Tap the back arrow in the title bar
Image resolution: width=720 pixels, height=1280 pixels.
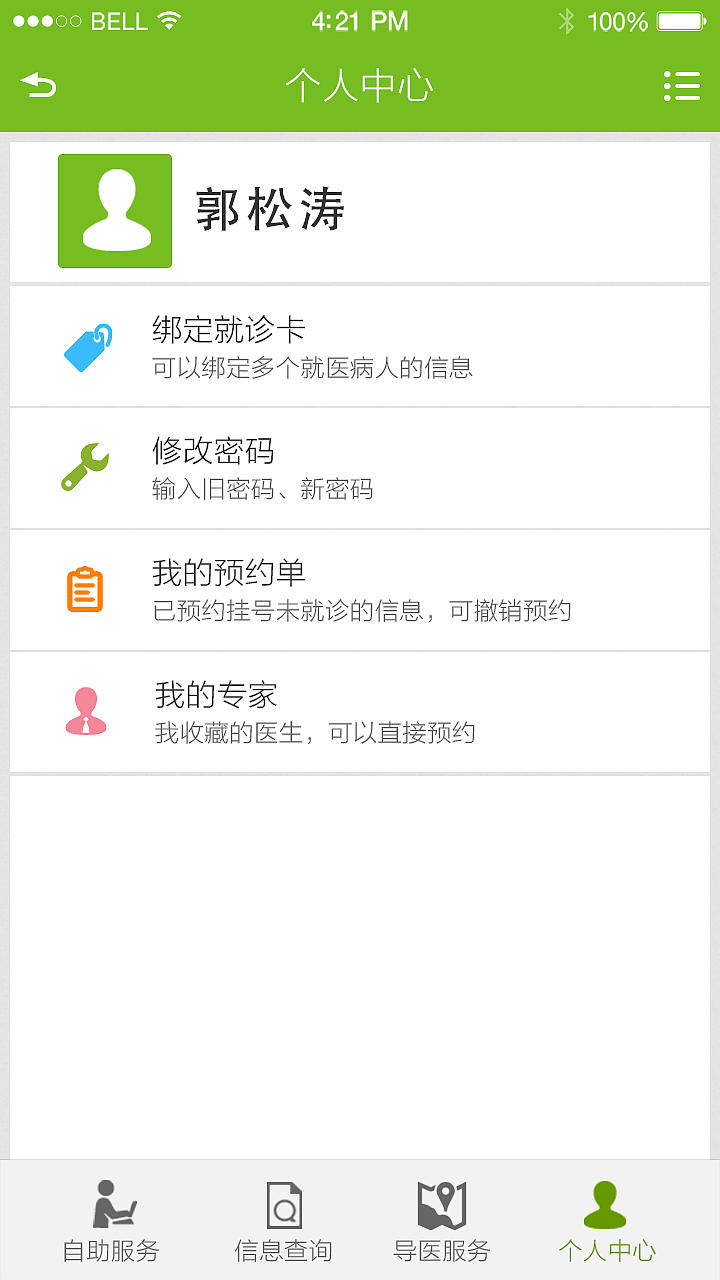point(38,86)
